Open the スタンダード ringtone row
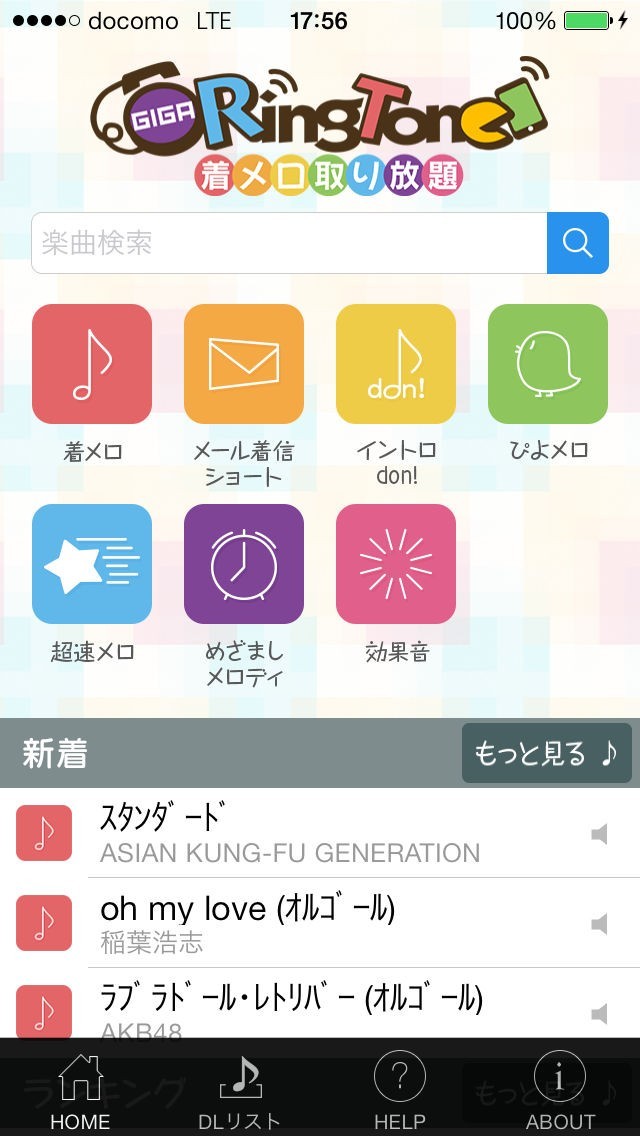The width and height of the screenshot is (640, 1136). pyautogui.click(x=320, y=833)
